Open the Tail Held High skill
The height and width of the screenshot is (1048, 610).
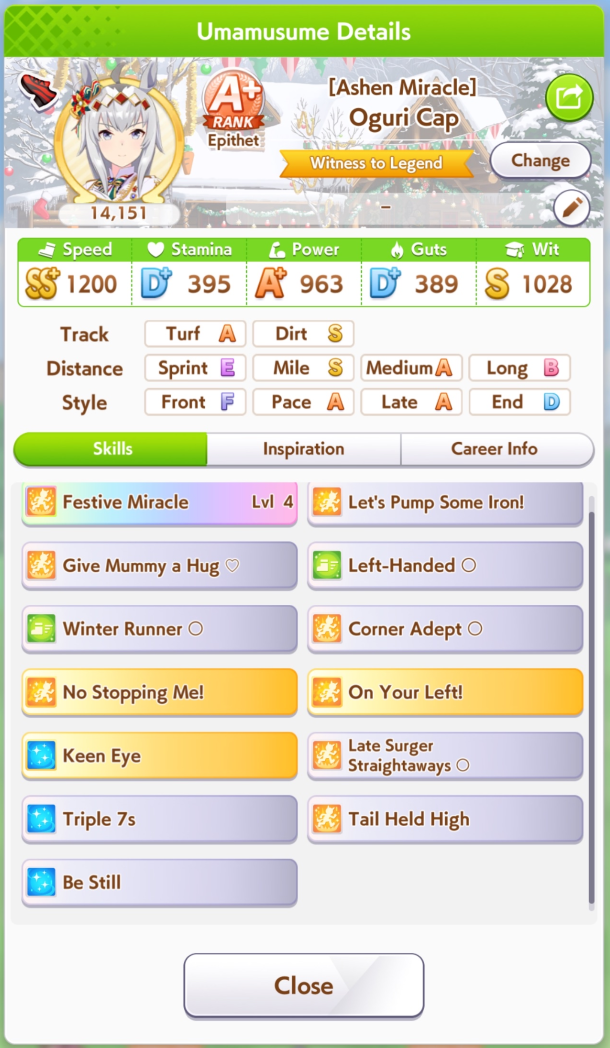point(445,819)
